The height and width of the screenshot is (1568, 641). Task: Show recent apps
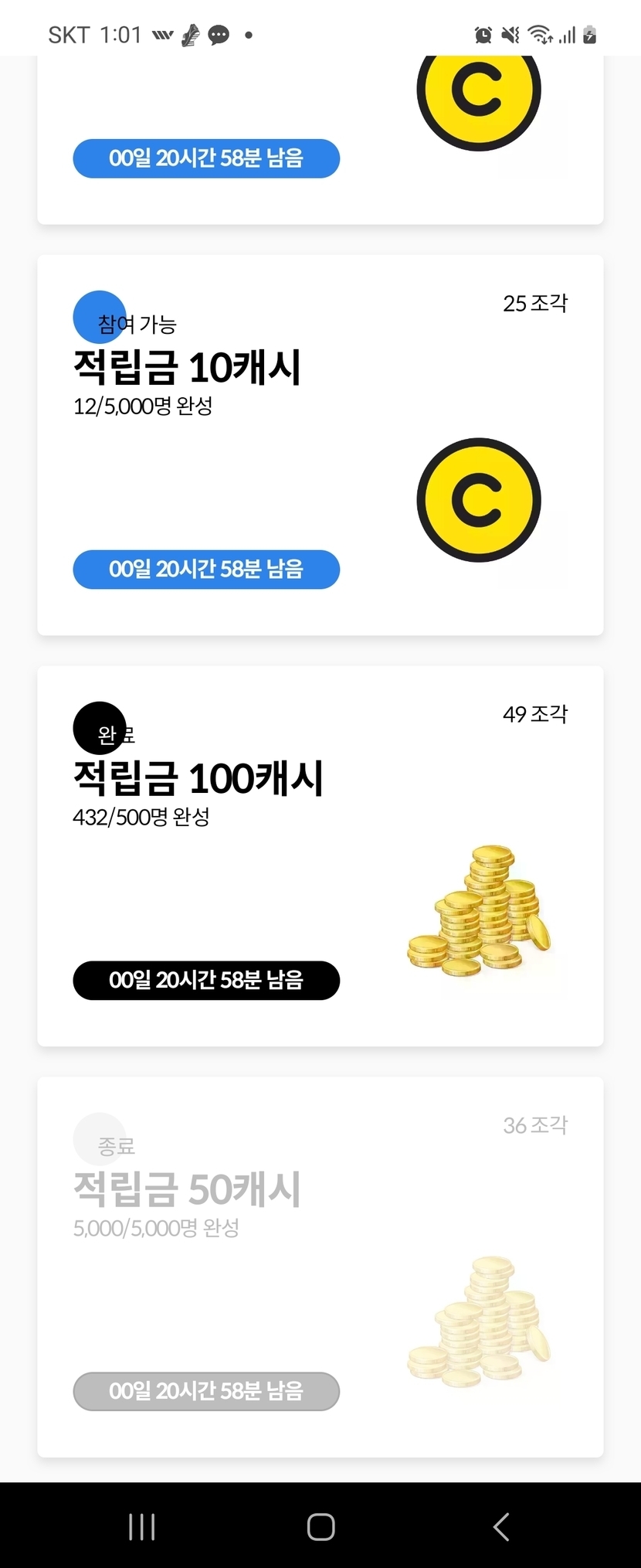(142, 1527)
